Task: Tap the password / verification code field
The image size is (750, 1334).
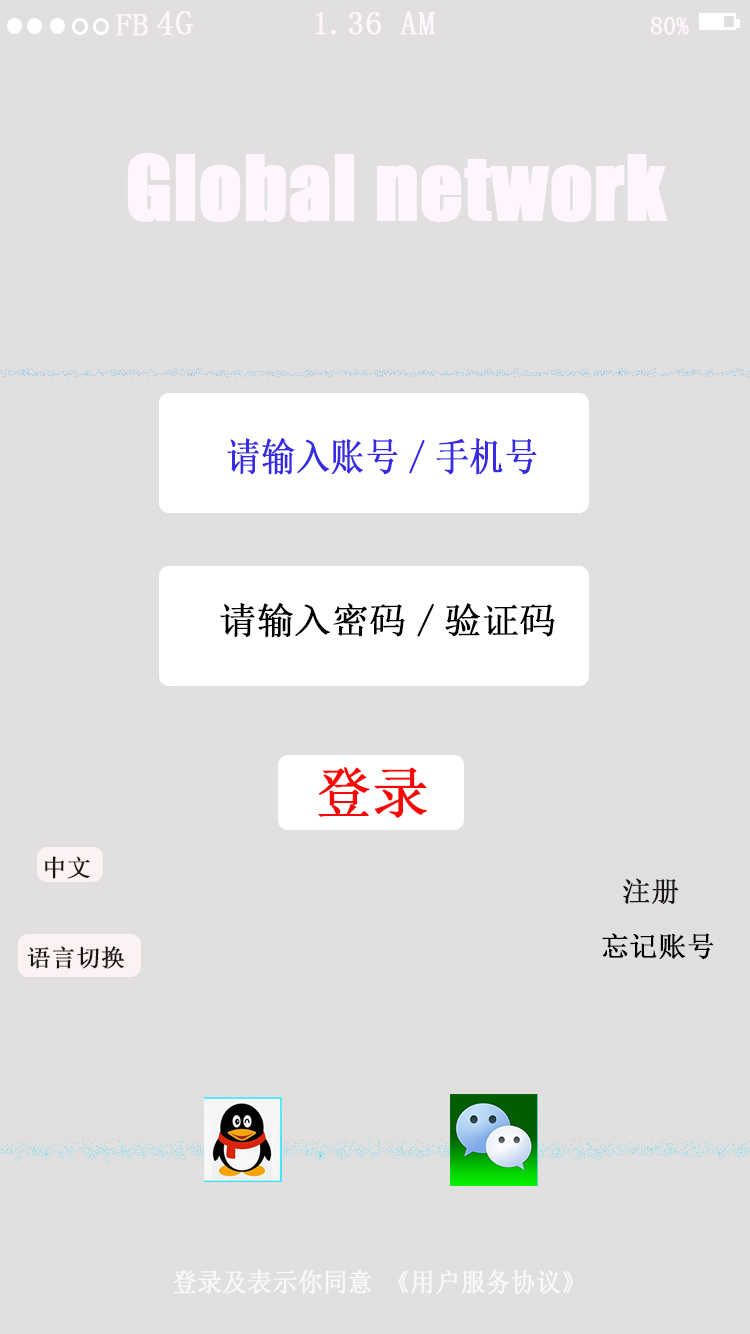Action: 373,626
